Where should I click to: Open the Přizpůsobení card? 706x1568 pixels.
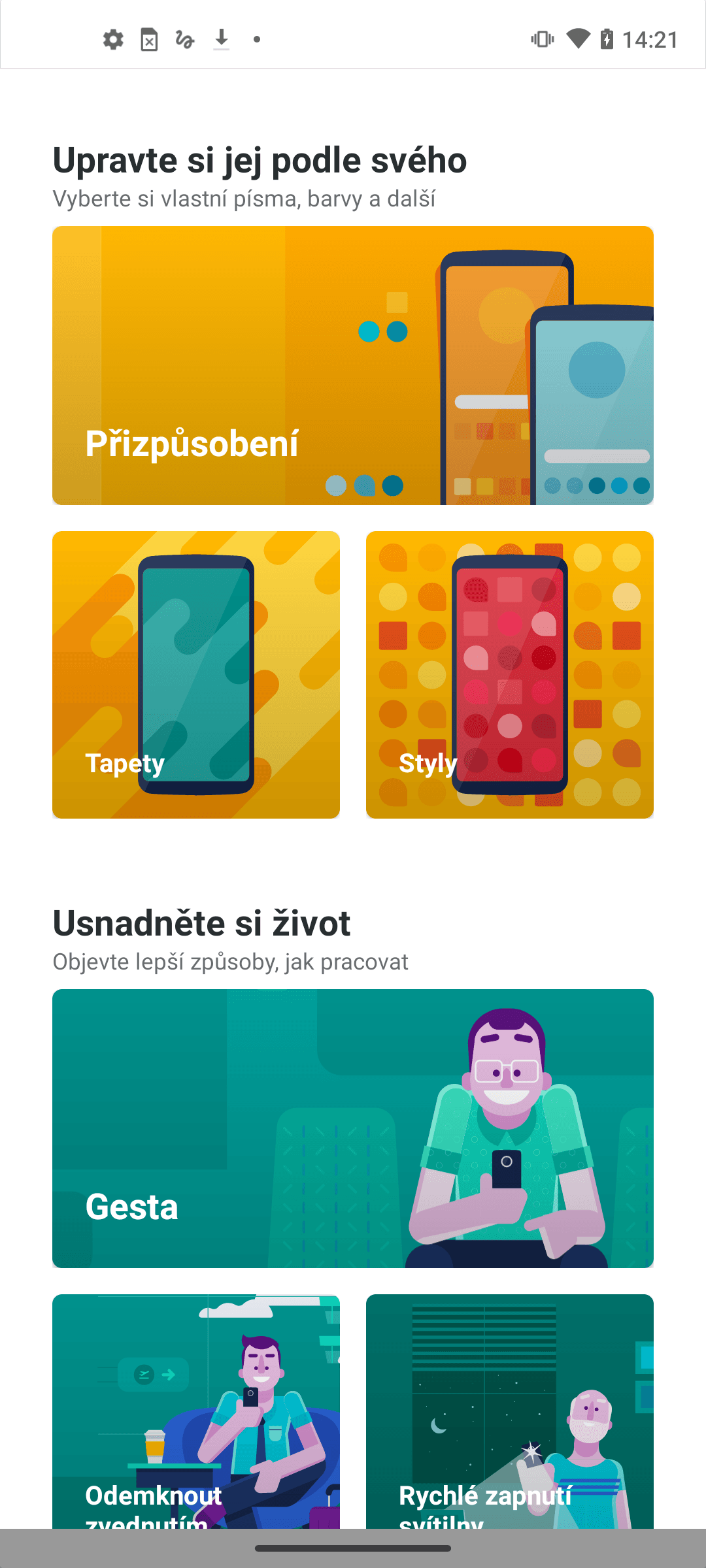pyautogui.click(x=353, y=365)
